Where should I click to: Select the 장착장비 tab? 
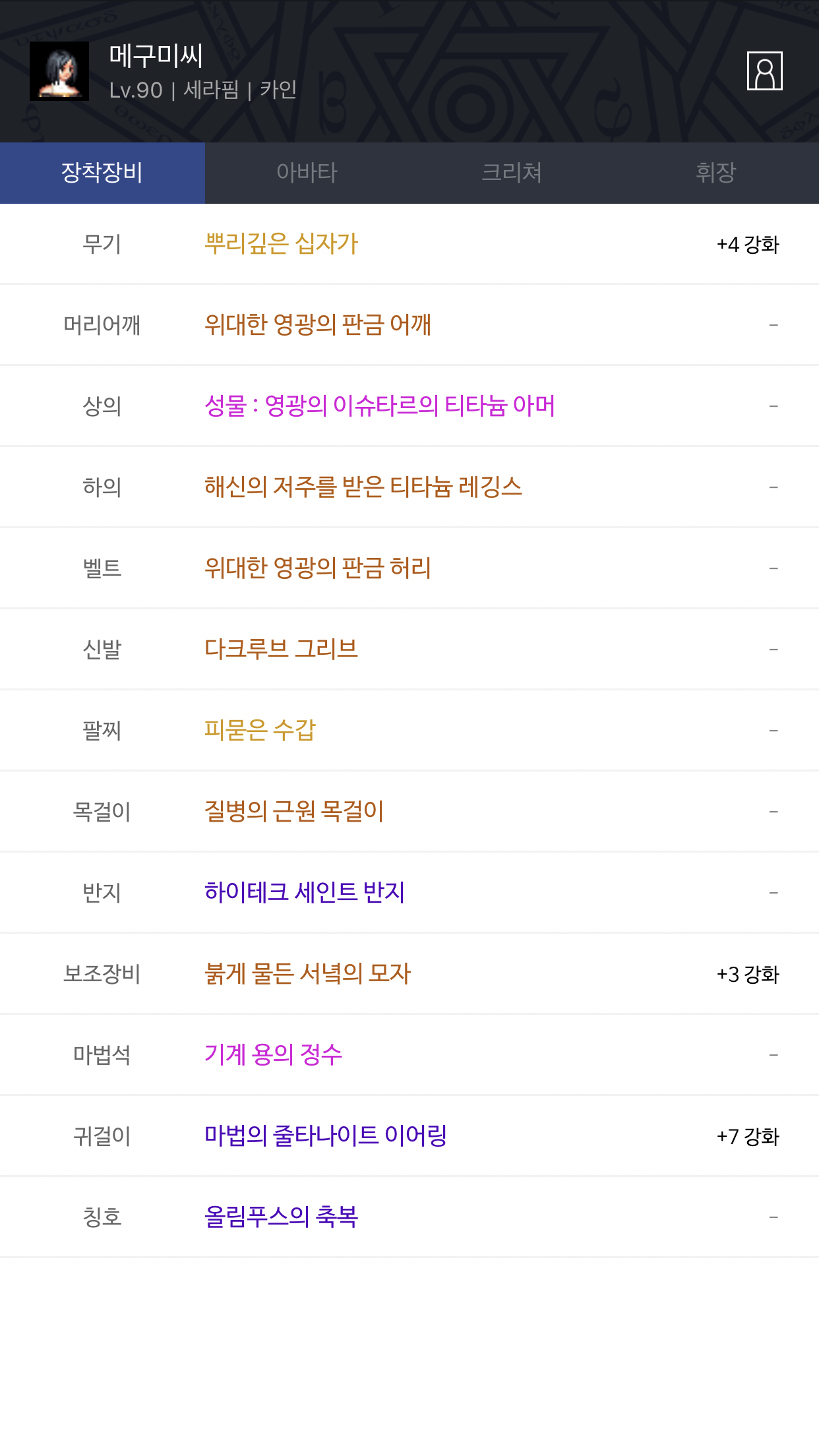[x=102, y=173]
